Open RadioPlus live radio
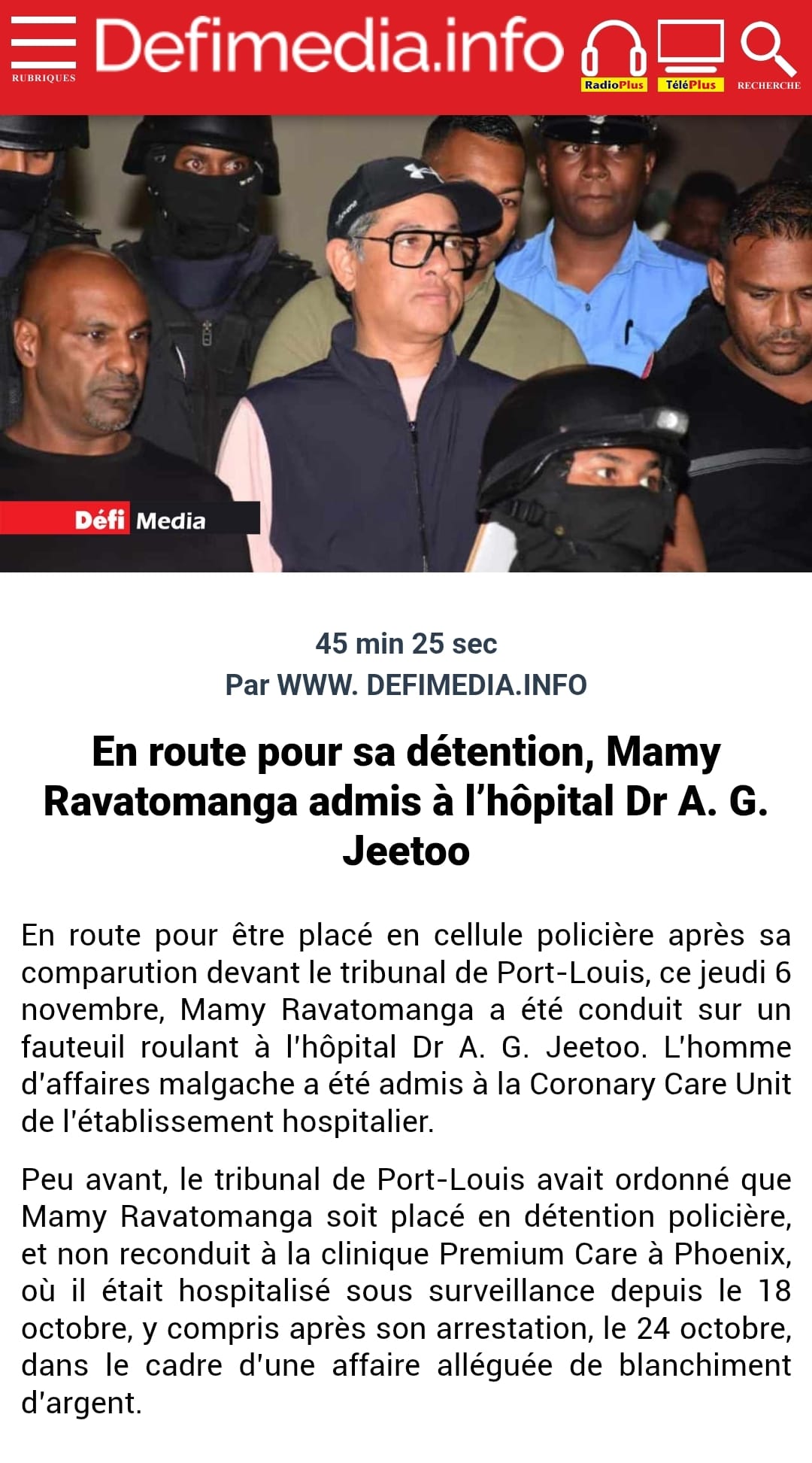 (614, 56)
